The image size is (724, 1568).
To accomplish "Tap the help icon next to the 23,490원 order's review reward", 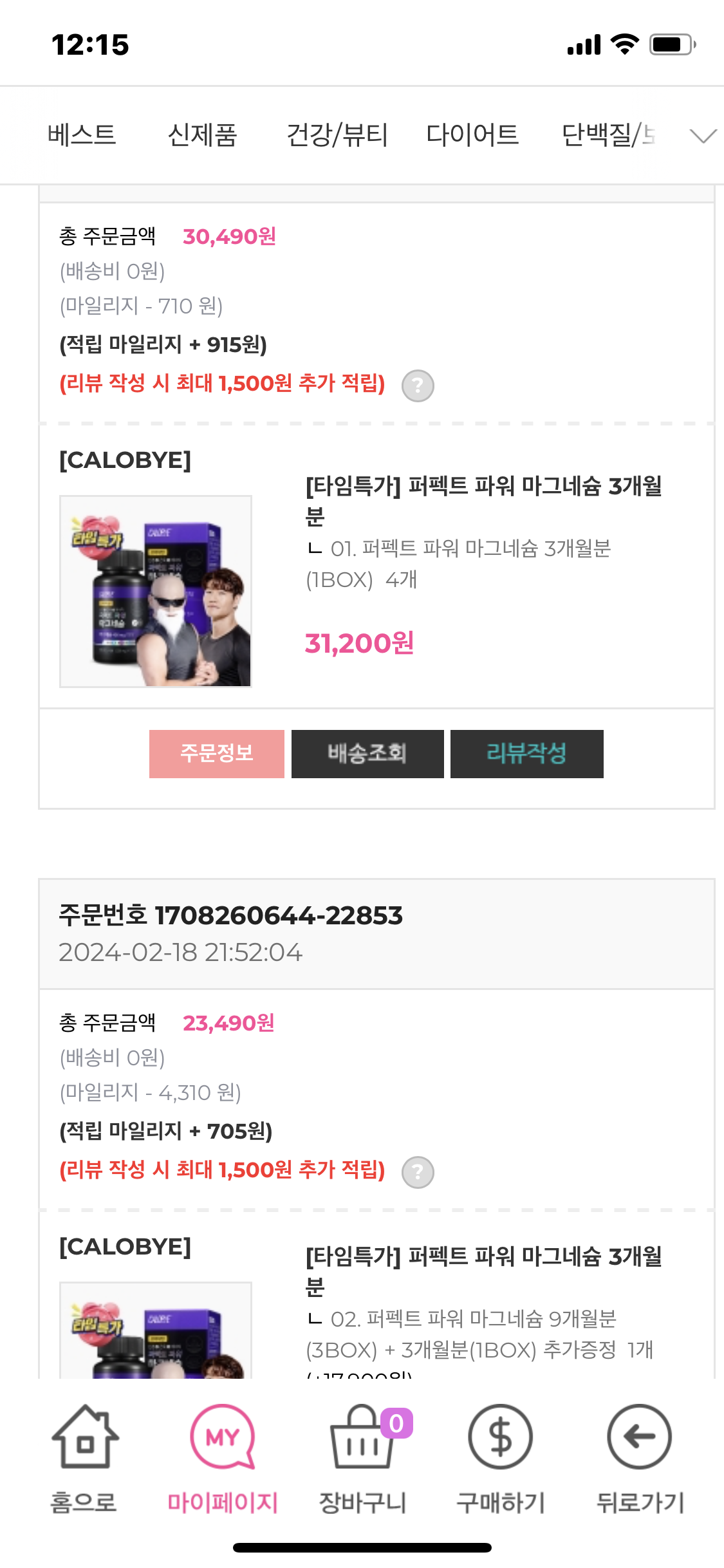I will (x=418, y=1172).
